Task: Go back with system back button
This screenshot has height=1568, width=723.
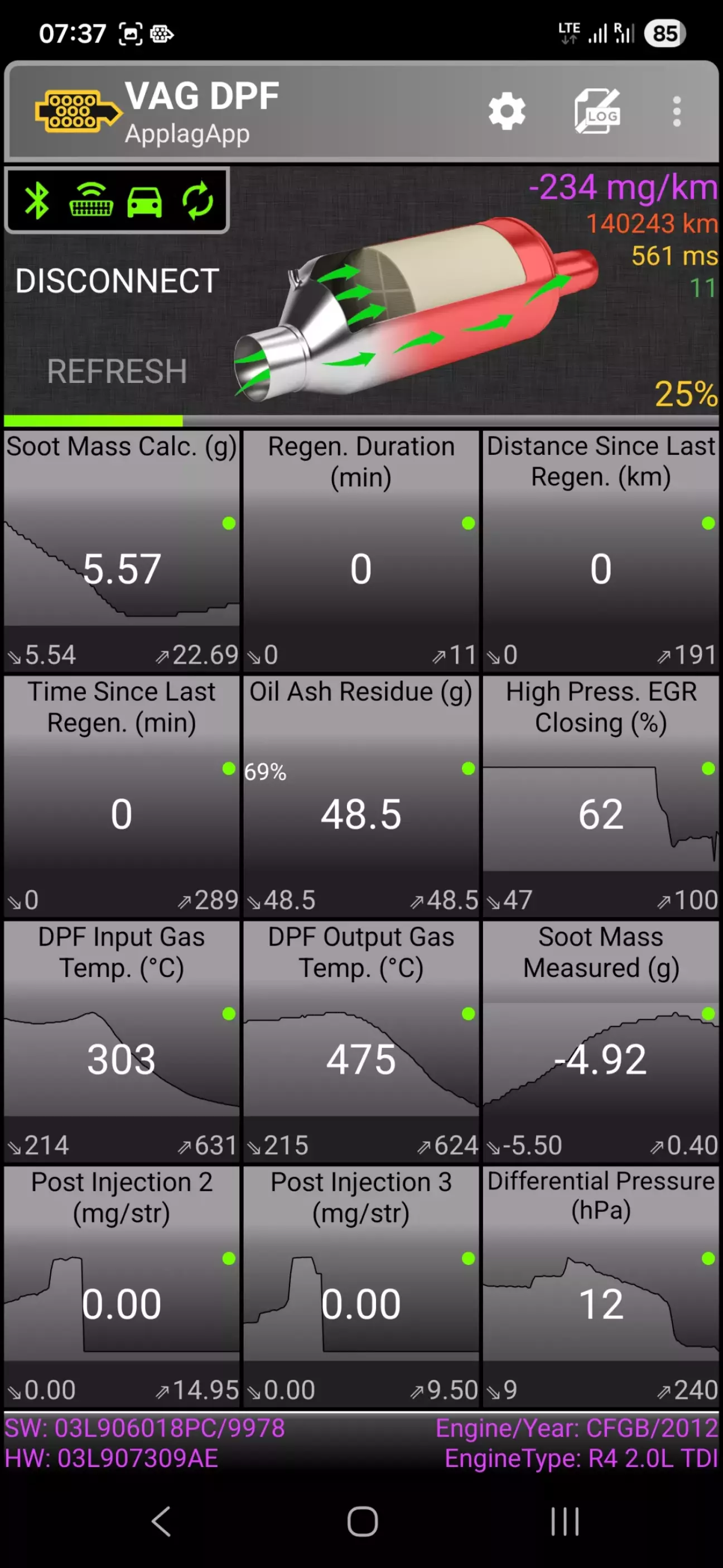Action: (161, 1522)
